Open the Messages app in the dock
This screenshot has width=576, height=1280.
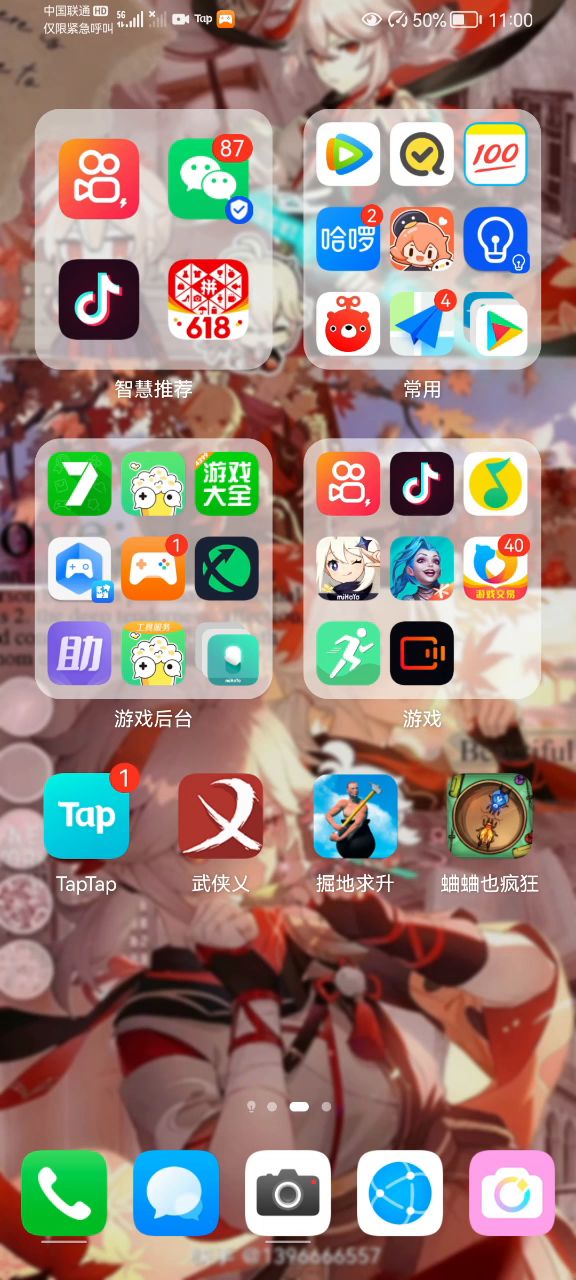click(x=176, y=1193)
